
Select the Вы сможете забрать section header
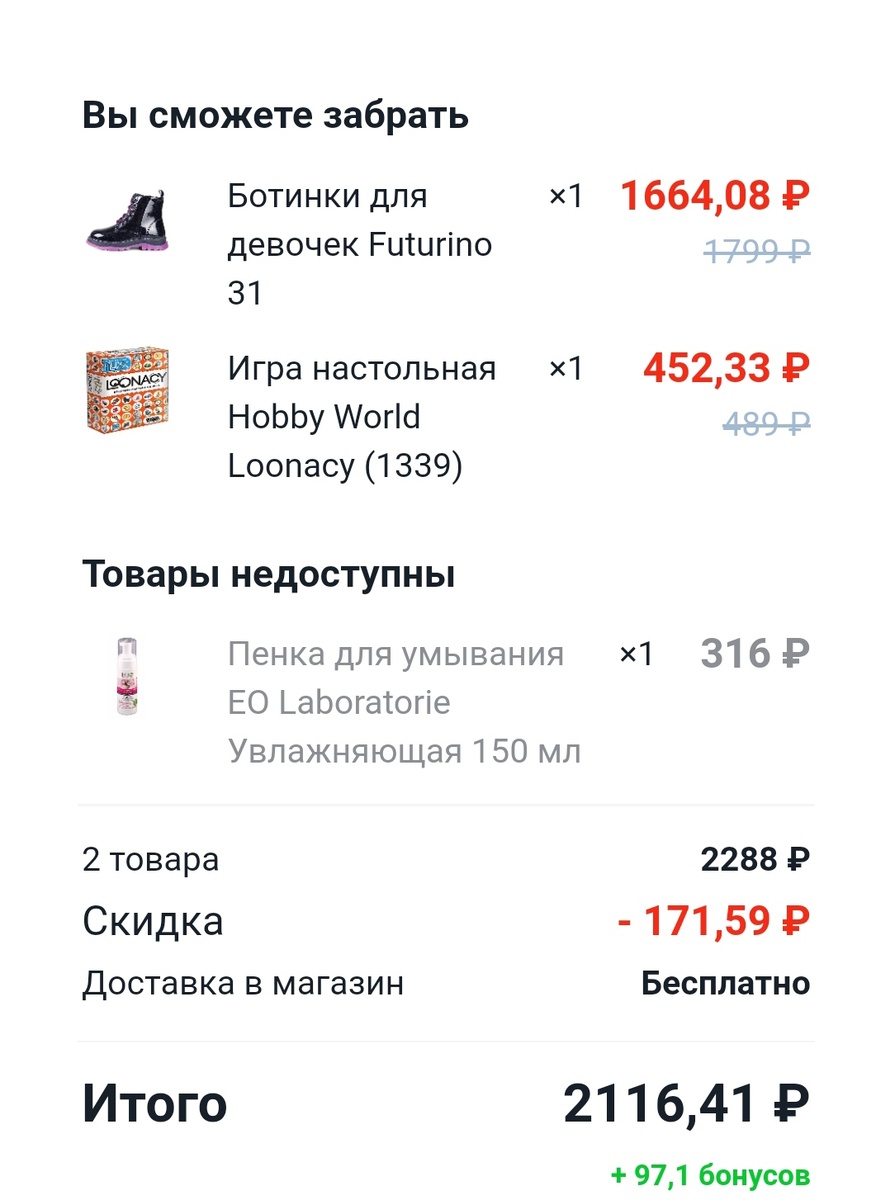(275, 114)
